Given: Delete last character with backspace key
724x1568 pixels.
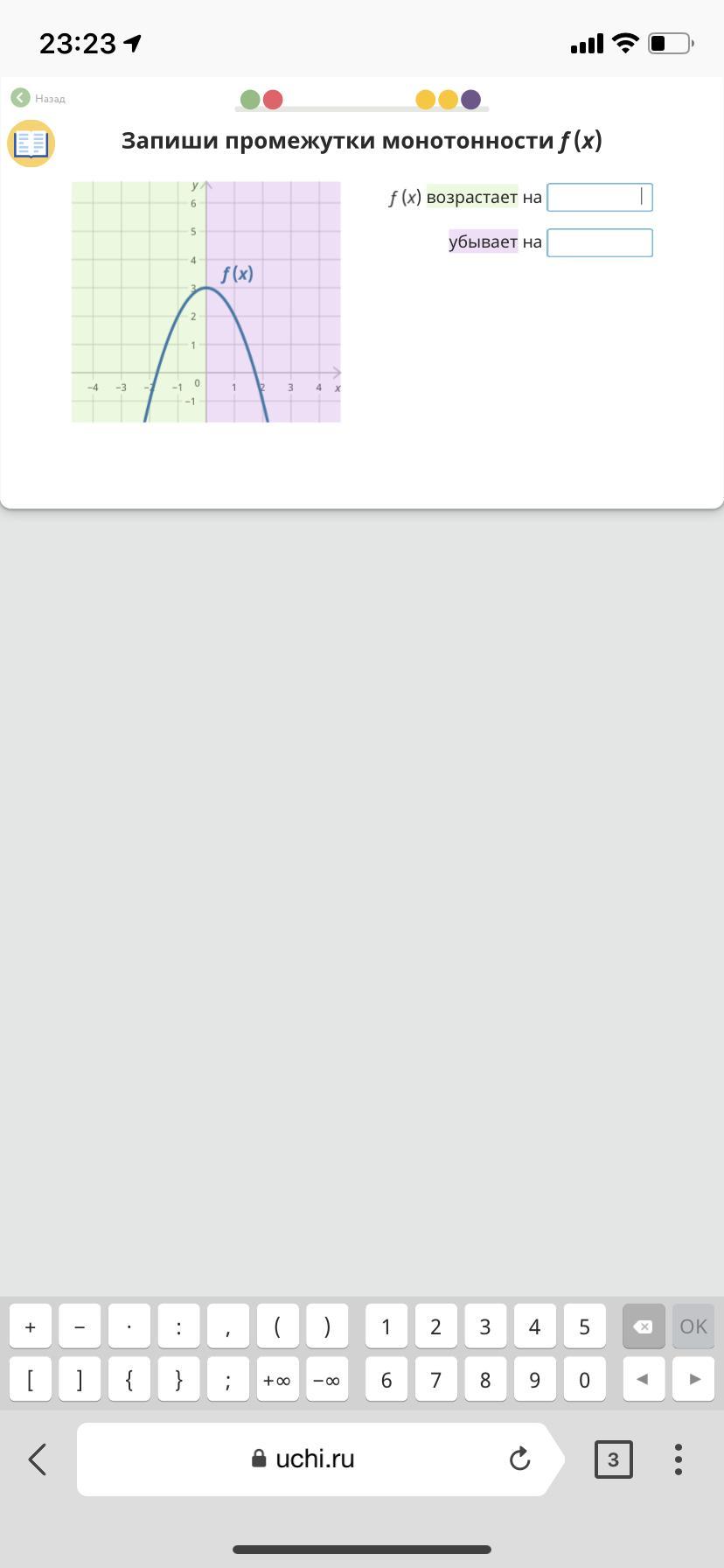Looking at the screenshot, I should coord(644,1326).
